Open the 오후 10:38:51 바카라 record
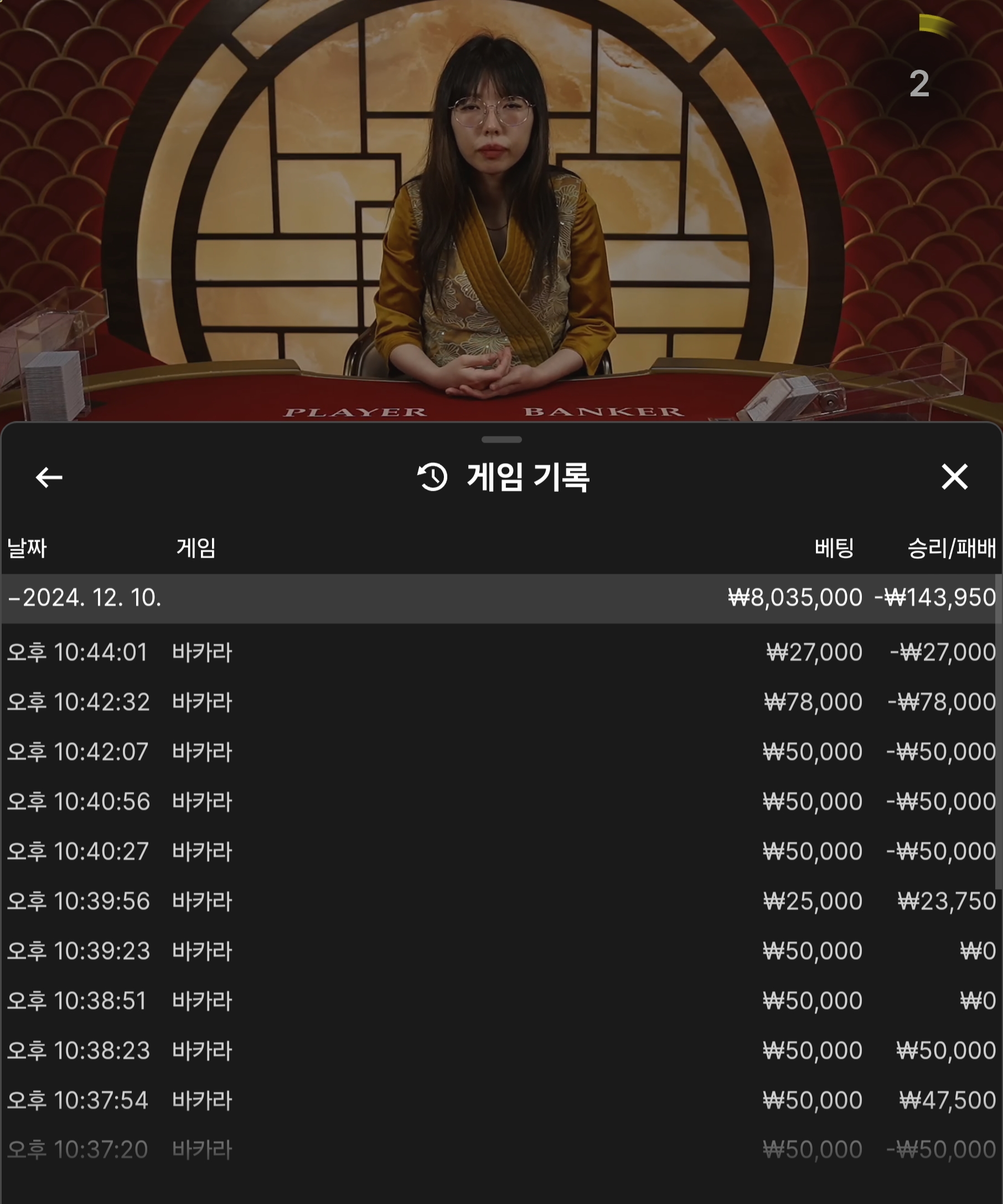1003x1204 pixels. pyautogui.click(x=499, y=1001)
